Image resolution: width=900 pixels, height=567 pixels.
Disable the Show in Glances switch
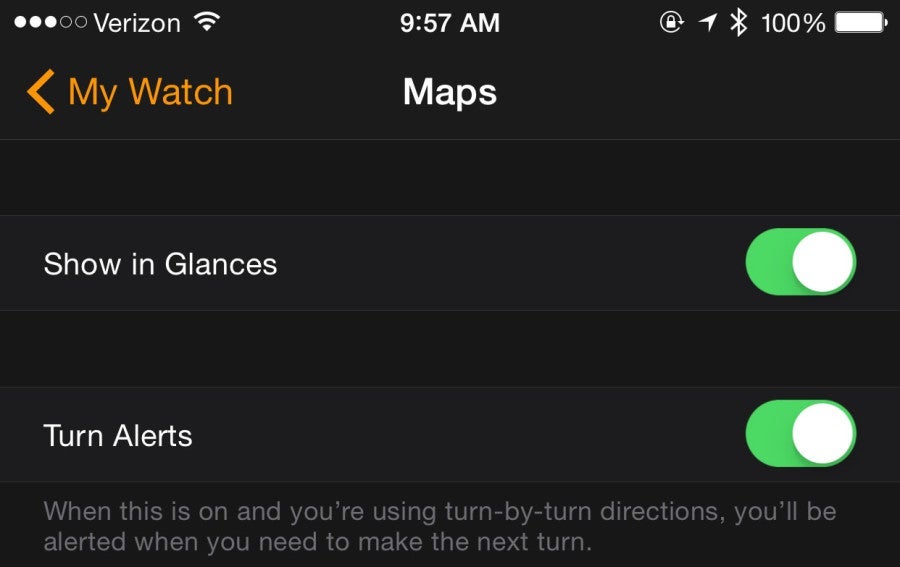[x=800, y=263]
